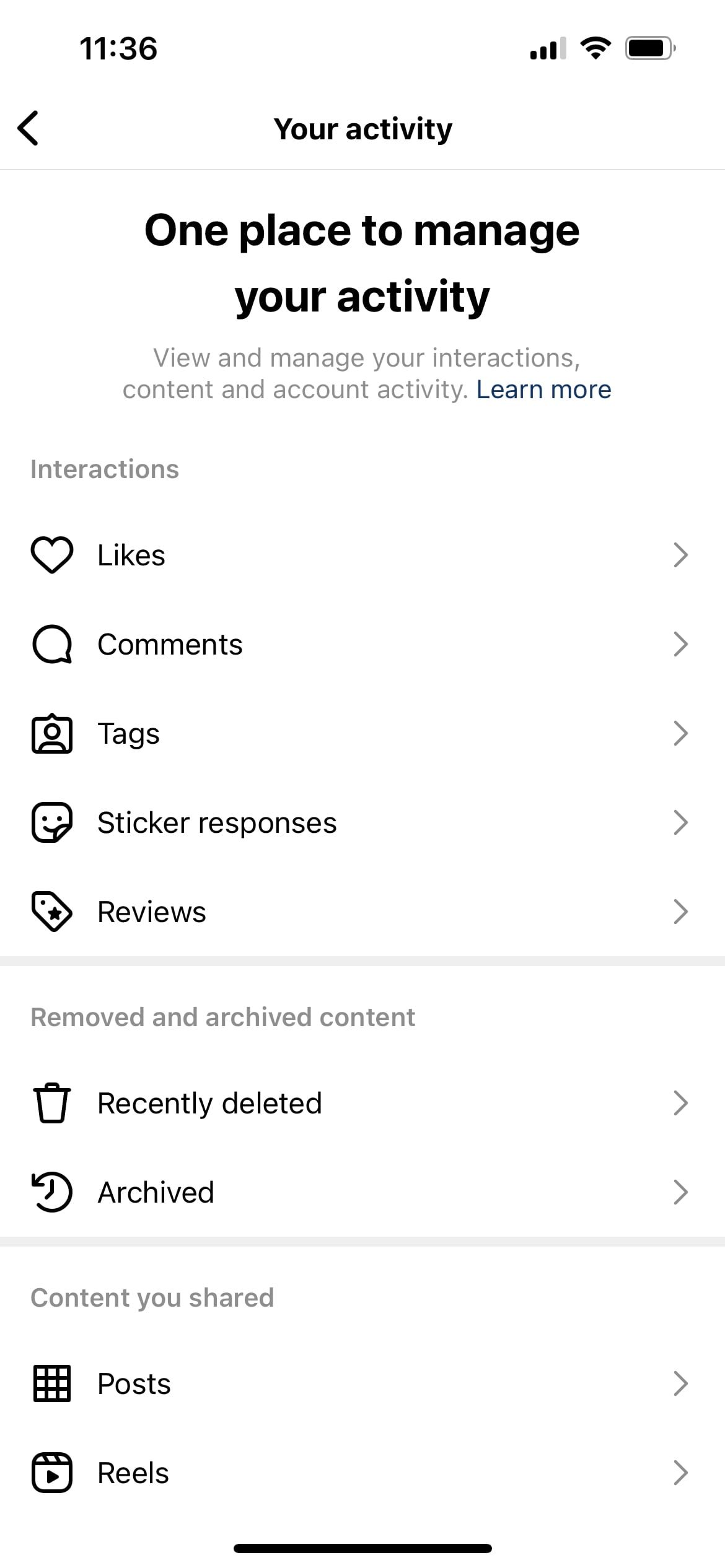Expand the Archived row chevron

coord(680,1191)
